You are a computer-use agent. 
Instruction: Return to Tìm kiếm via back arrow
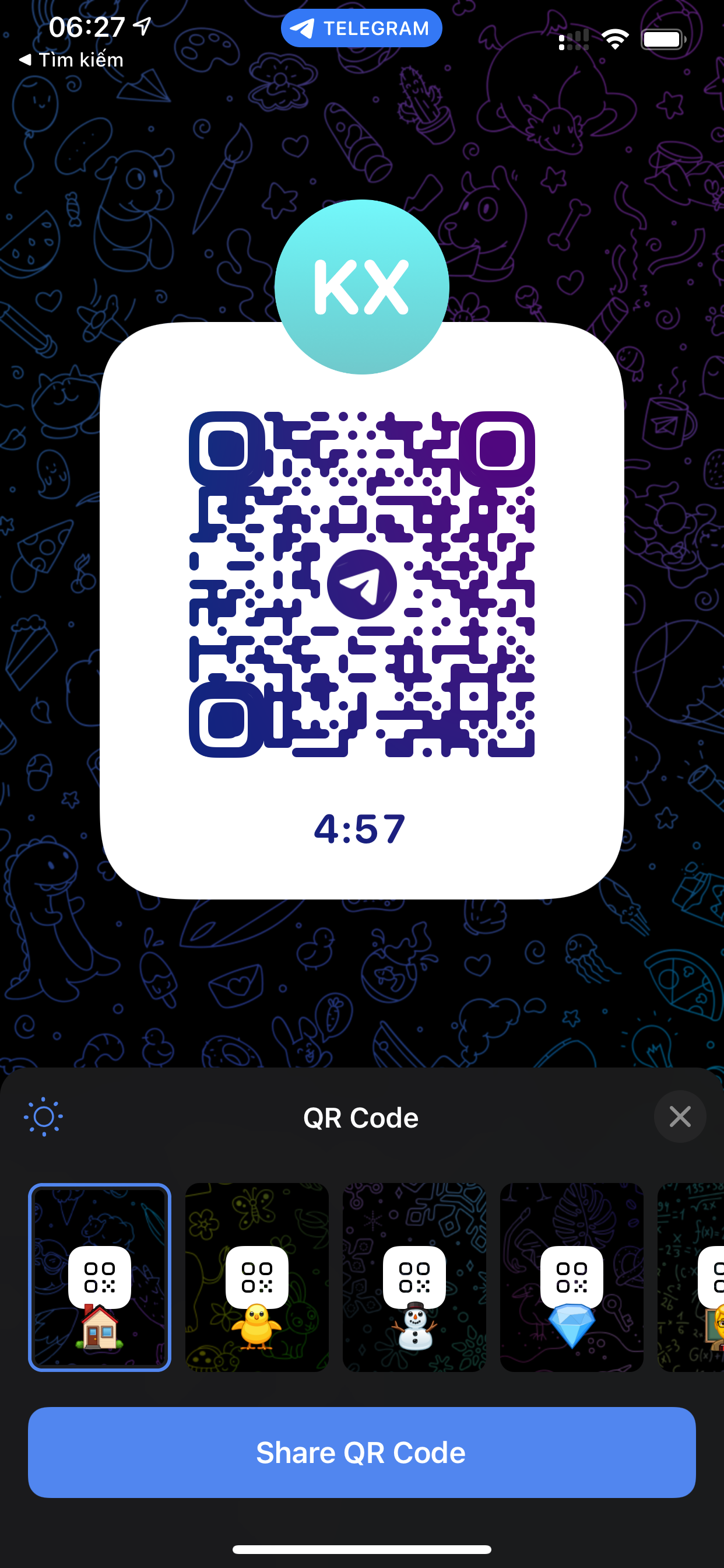point(71,60)
